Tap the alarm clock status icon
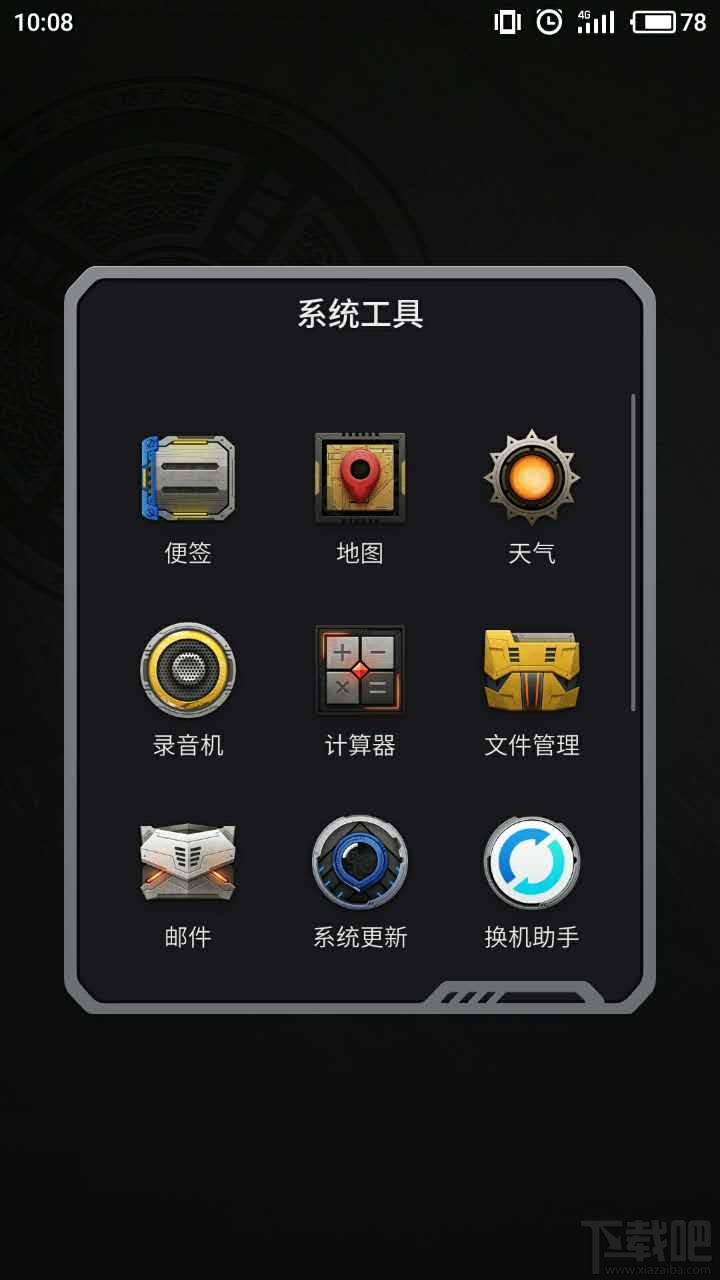The width and height of the screenshot is (720, 1280). coord(550,22)
